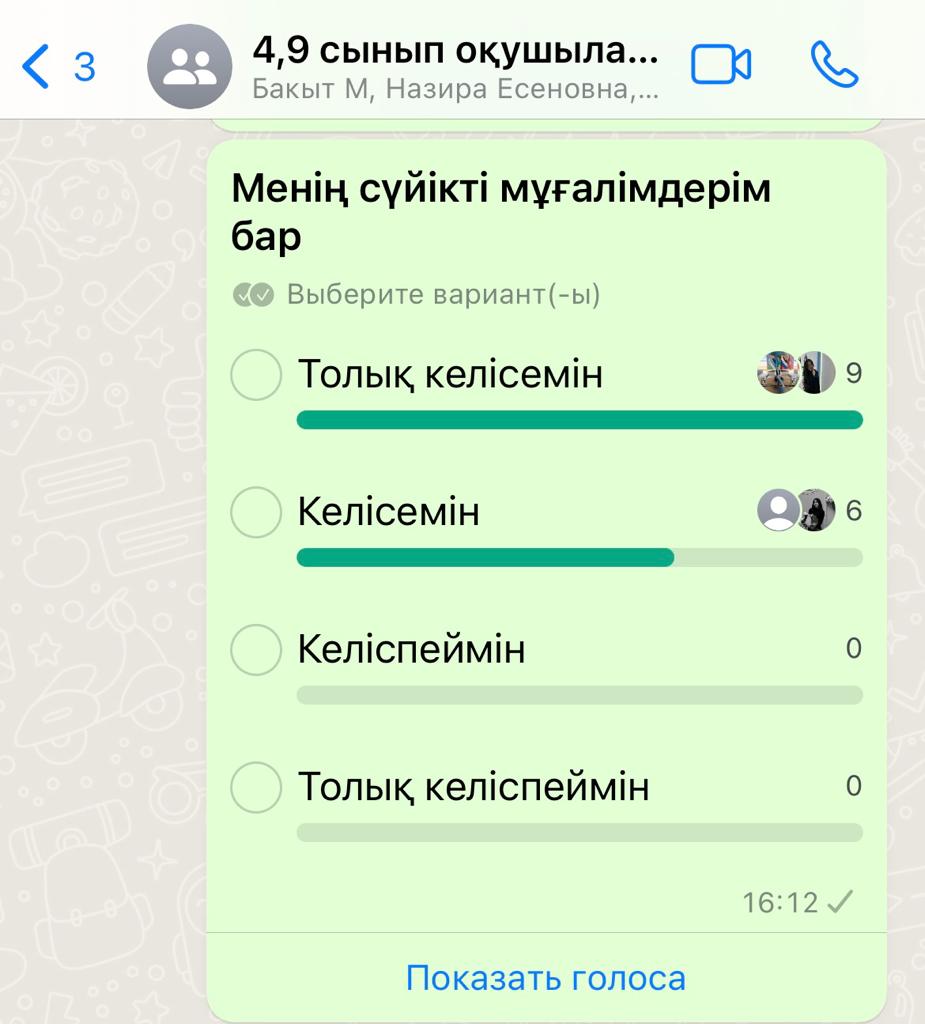
Task: Select the 'Толық келісемін' poll option
Action: click(x=256, y=375)
